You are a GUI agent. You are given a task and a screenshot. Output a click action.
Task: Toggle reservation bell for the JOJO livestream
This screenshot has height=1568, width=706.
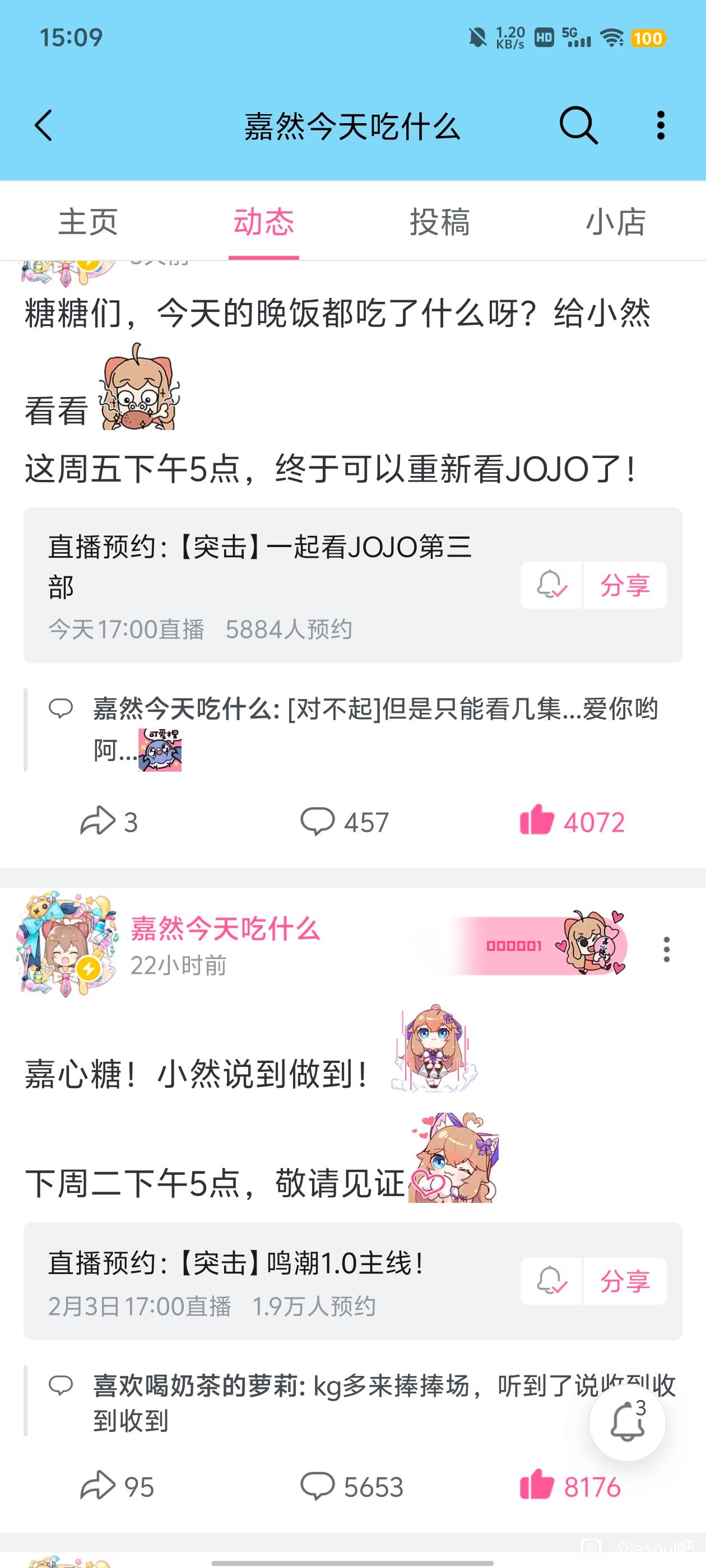(x=551, y=585)
